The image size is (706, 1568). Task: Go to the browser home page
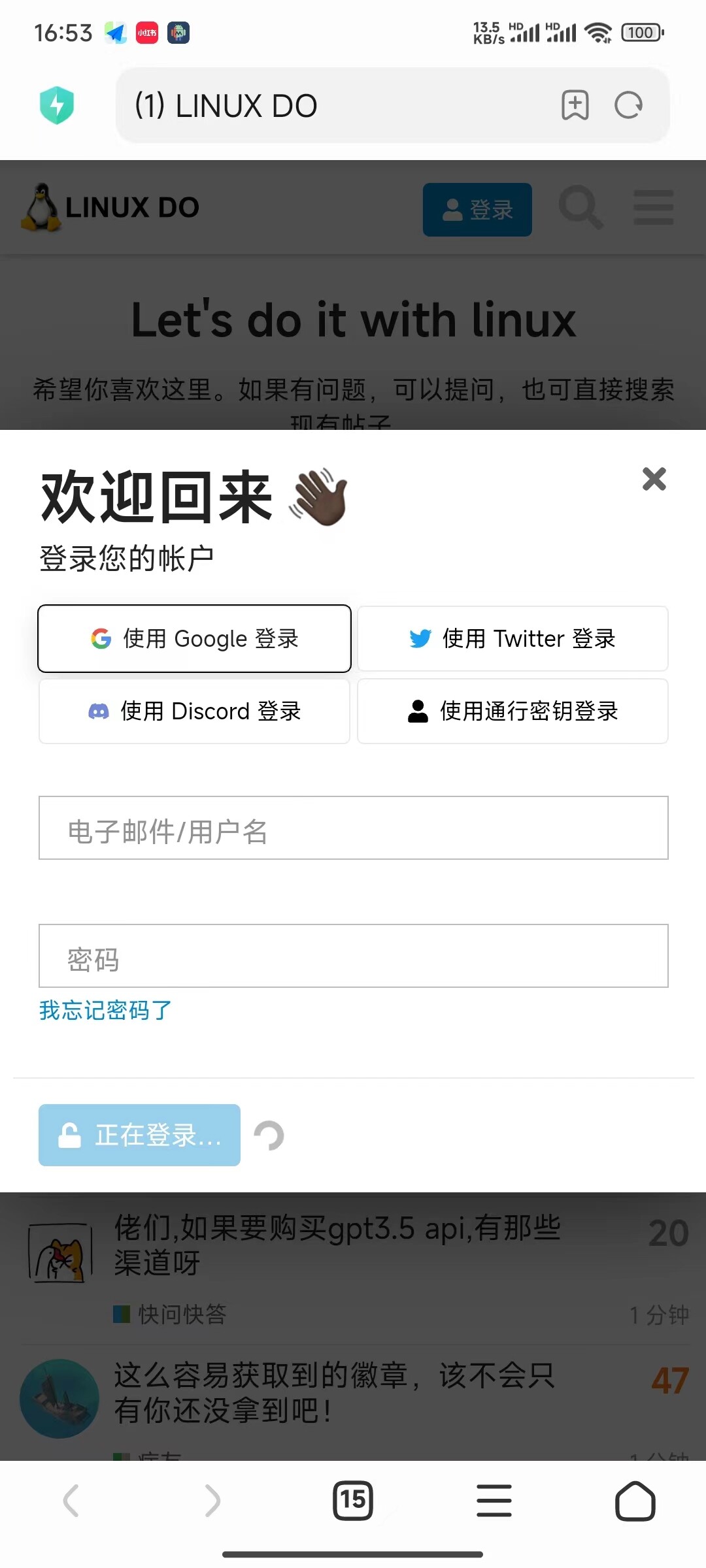coord(635,1500)
